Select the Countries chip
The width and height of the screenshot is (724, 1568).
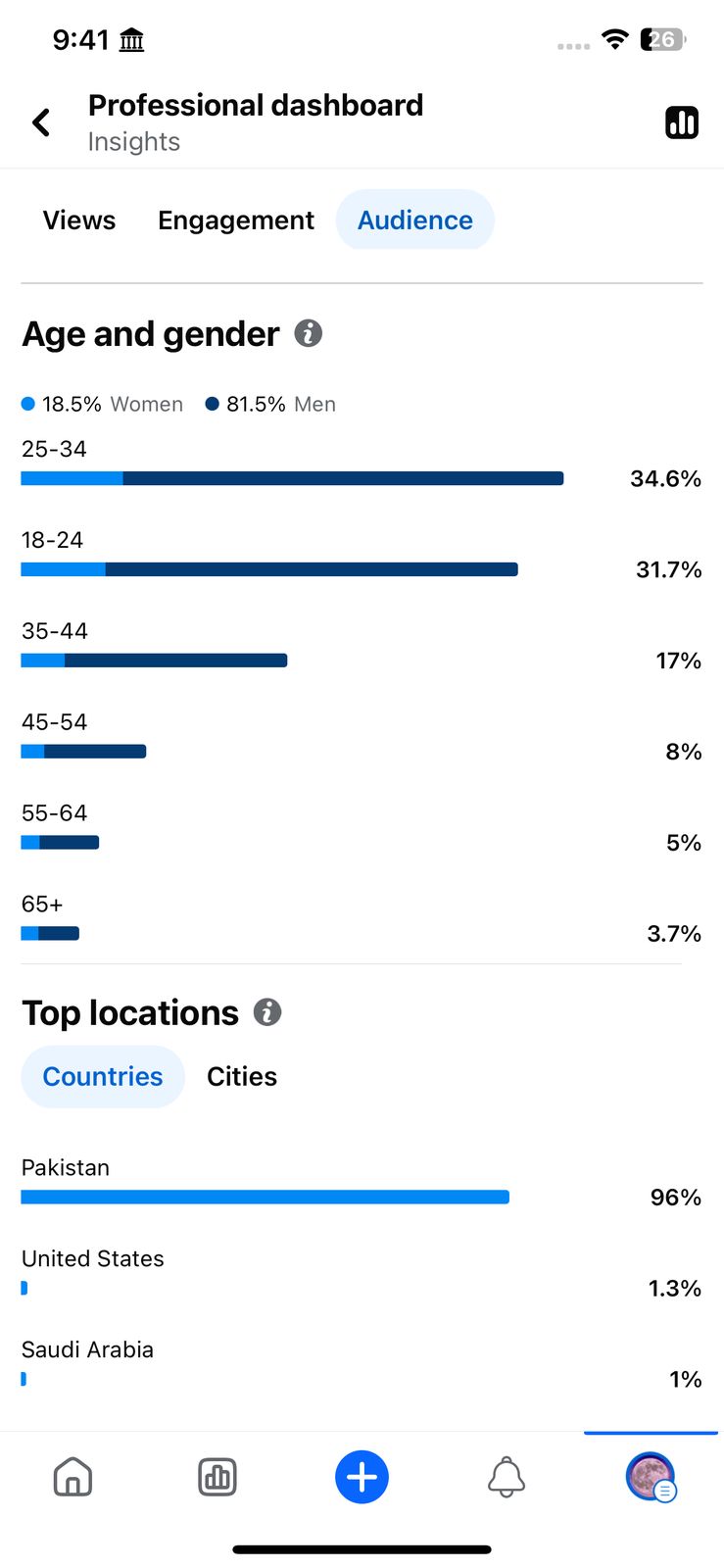(103, 1076)
